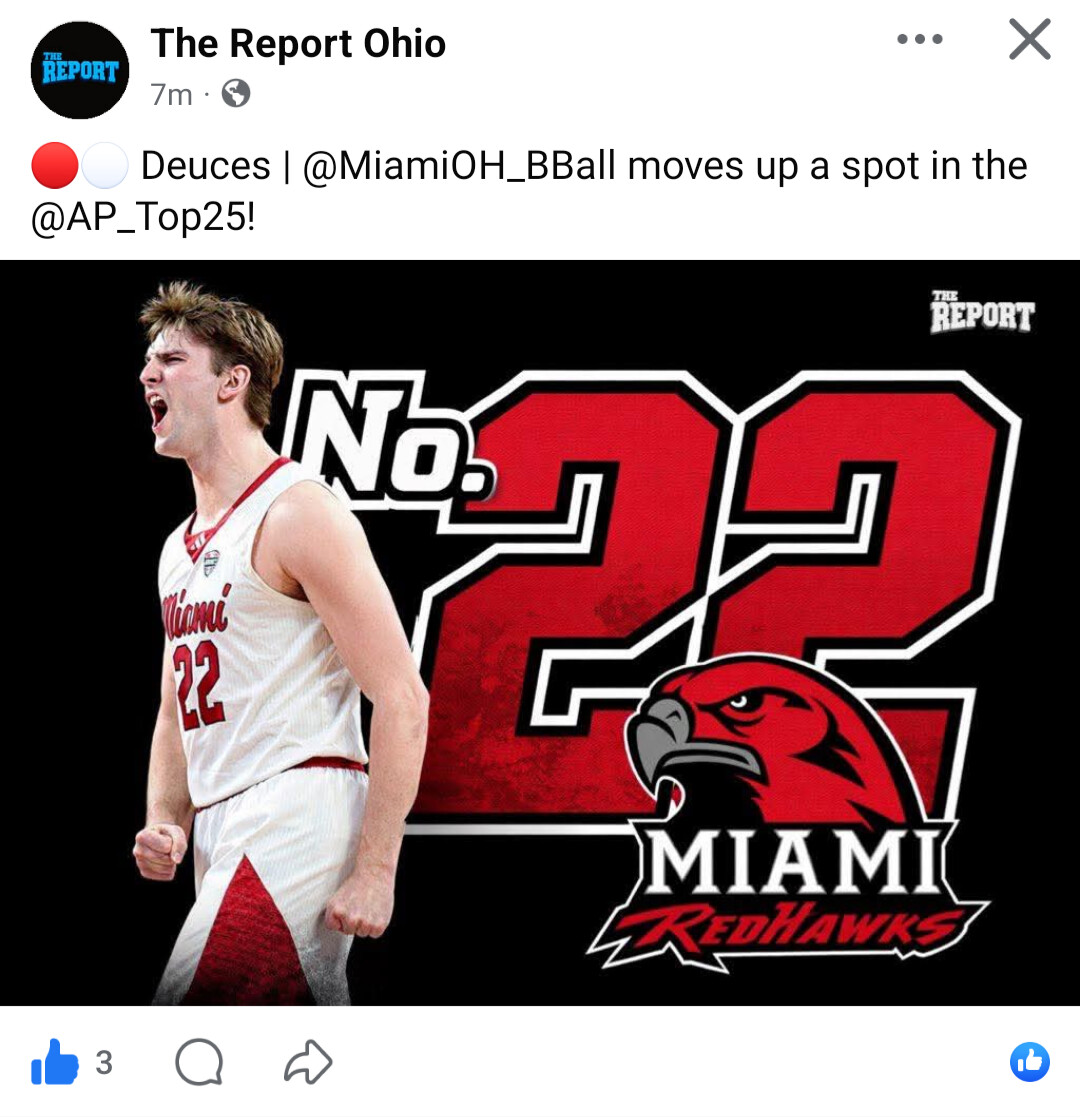Open the No. 22 Miami RedHawks image
Screen dimensions: 1080x1117
coord(540,632)
